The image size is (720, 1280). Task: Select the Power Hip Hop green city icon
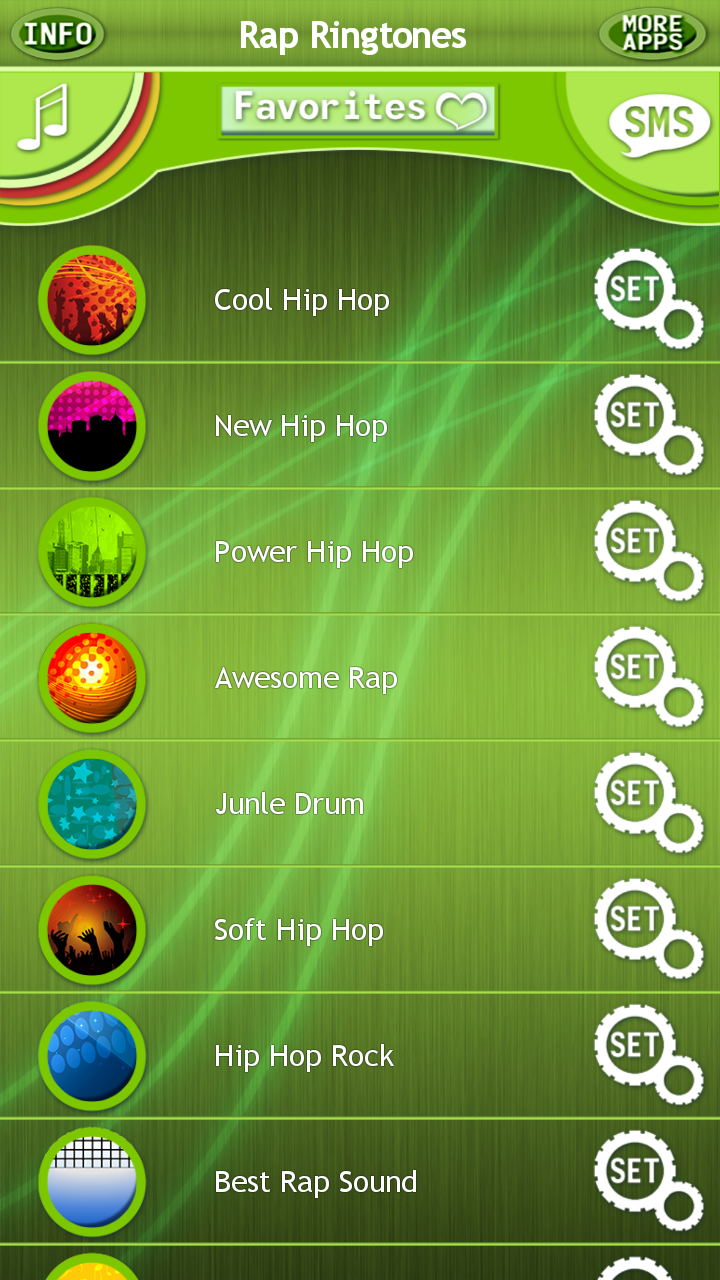92,550
